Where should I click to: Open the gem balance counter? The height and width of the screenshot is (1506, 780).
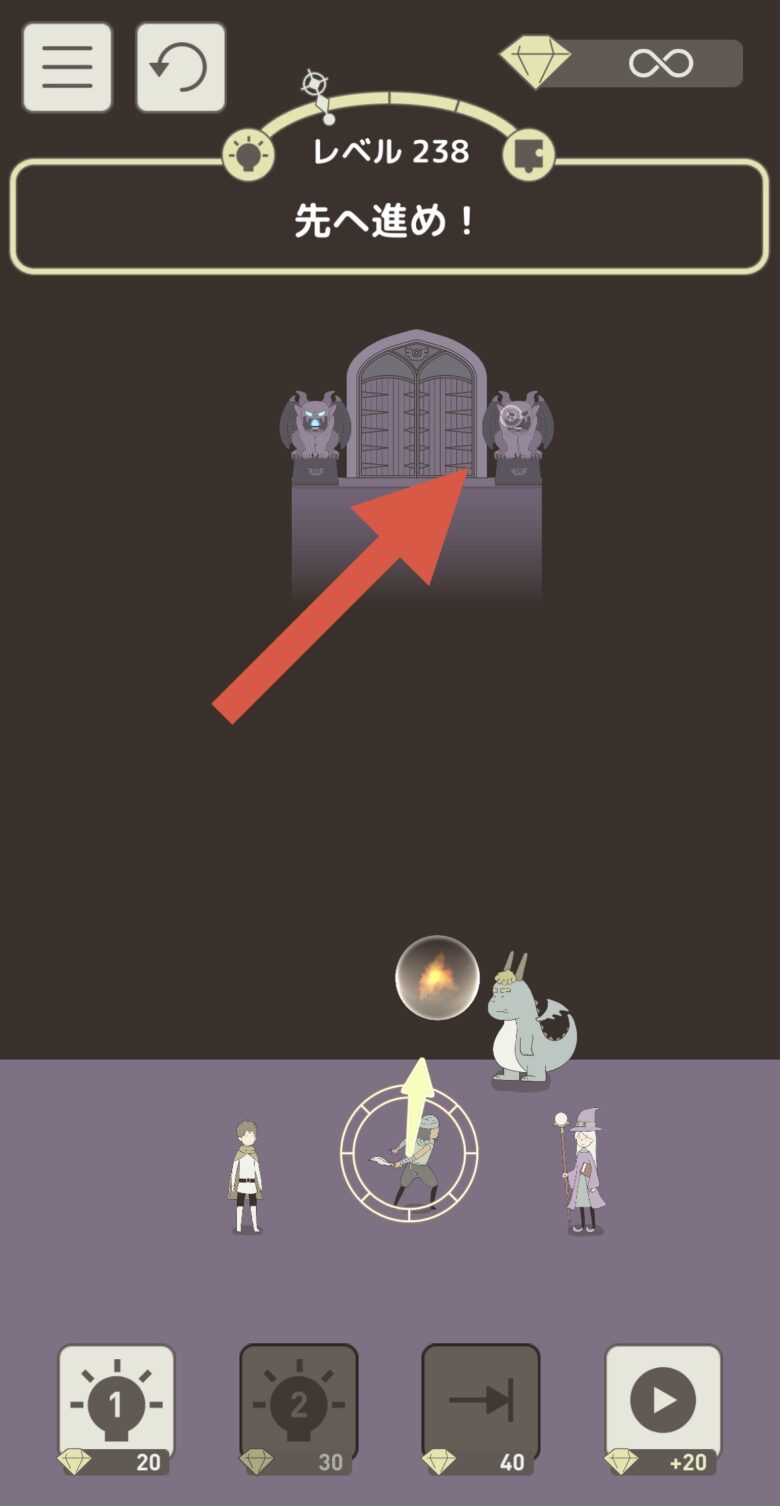tap(623, 64)
